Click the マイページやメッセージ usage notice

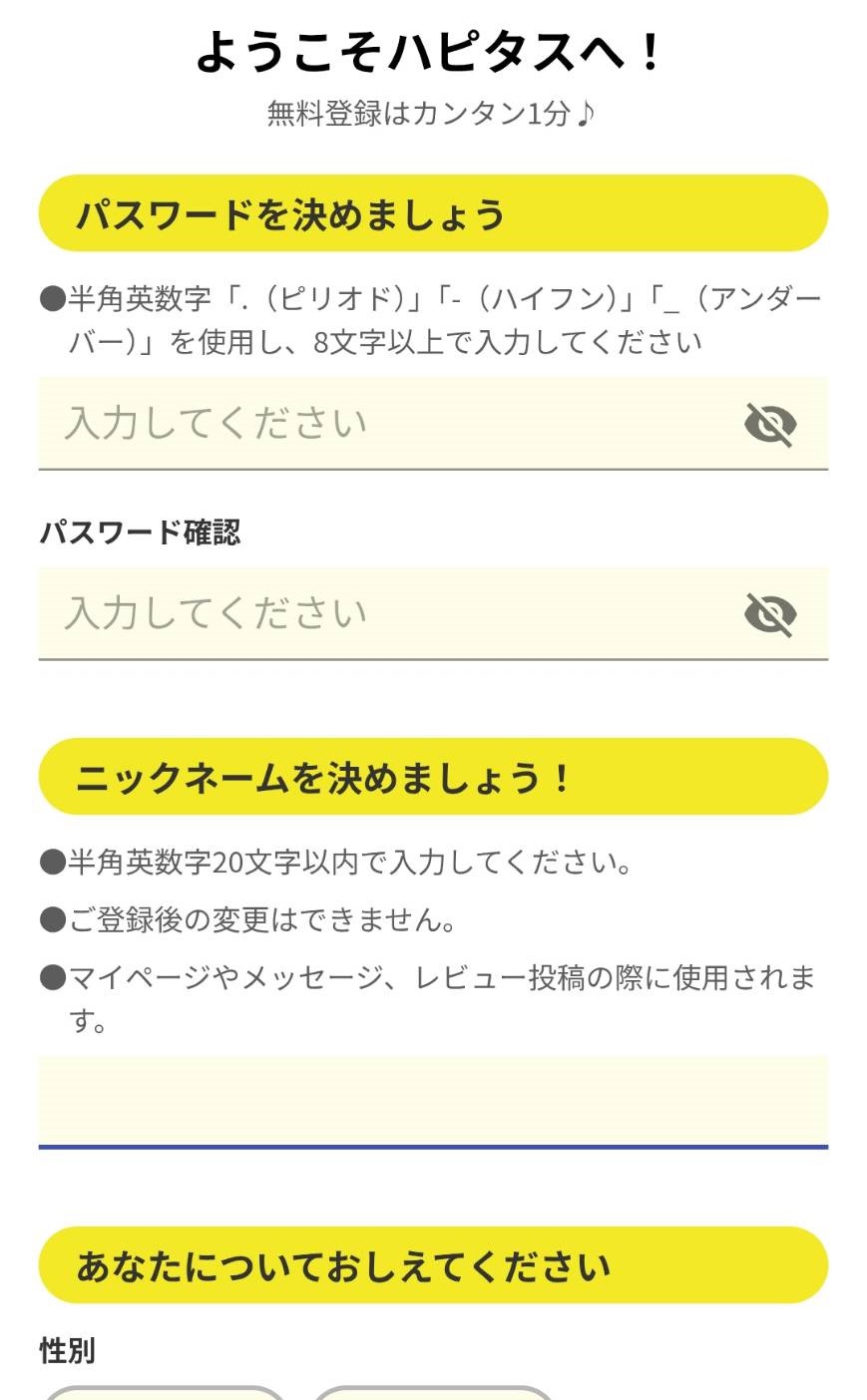point(433,997)
